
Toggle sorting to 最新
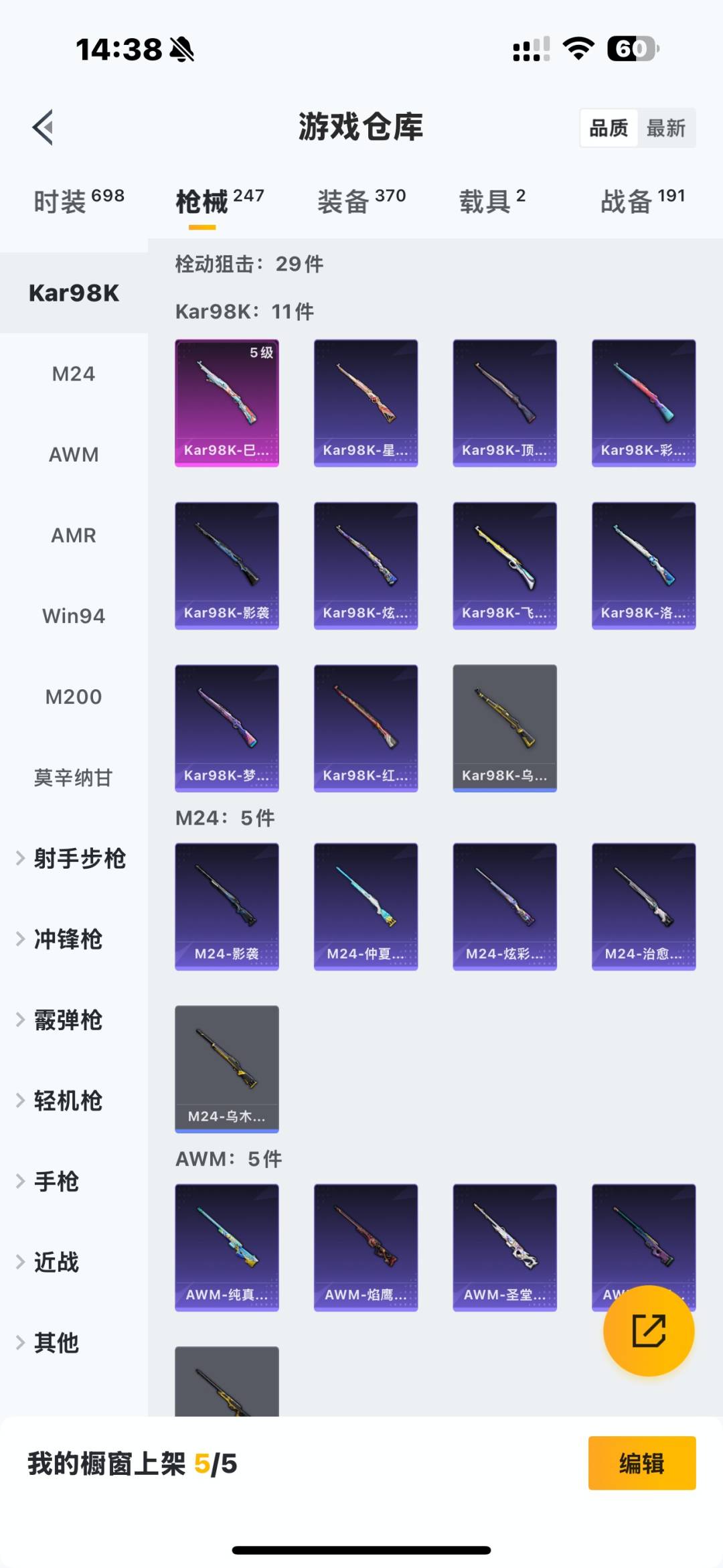(668, 127)
